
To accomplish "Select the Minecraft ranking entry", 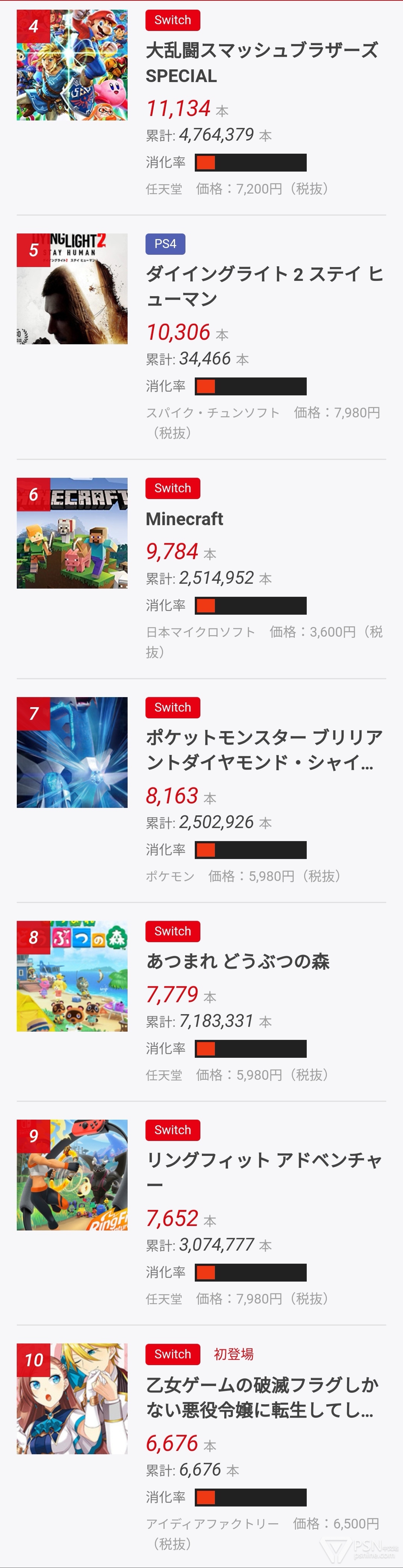I will 184,518.
